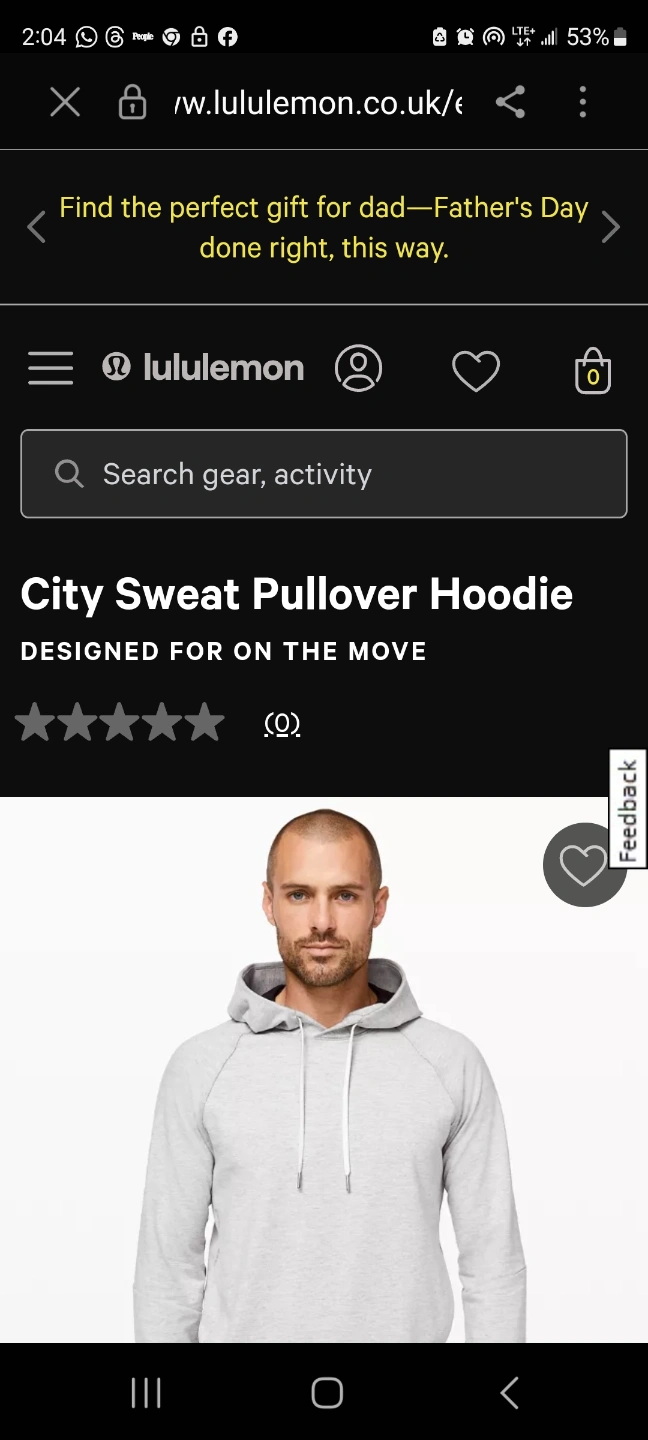Open recent apps from navigation bar
The image size is (648, 1440).
pyautogui.click(x=146, y=1392)
